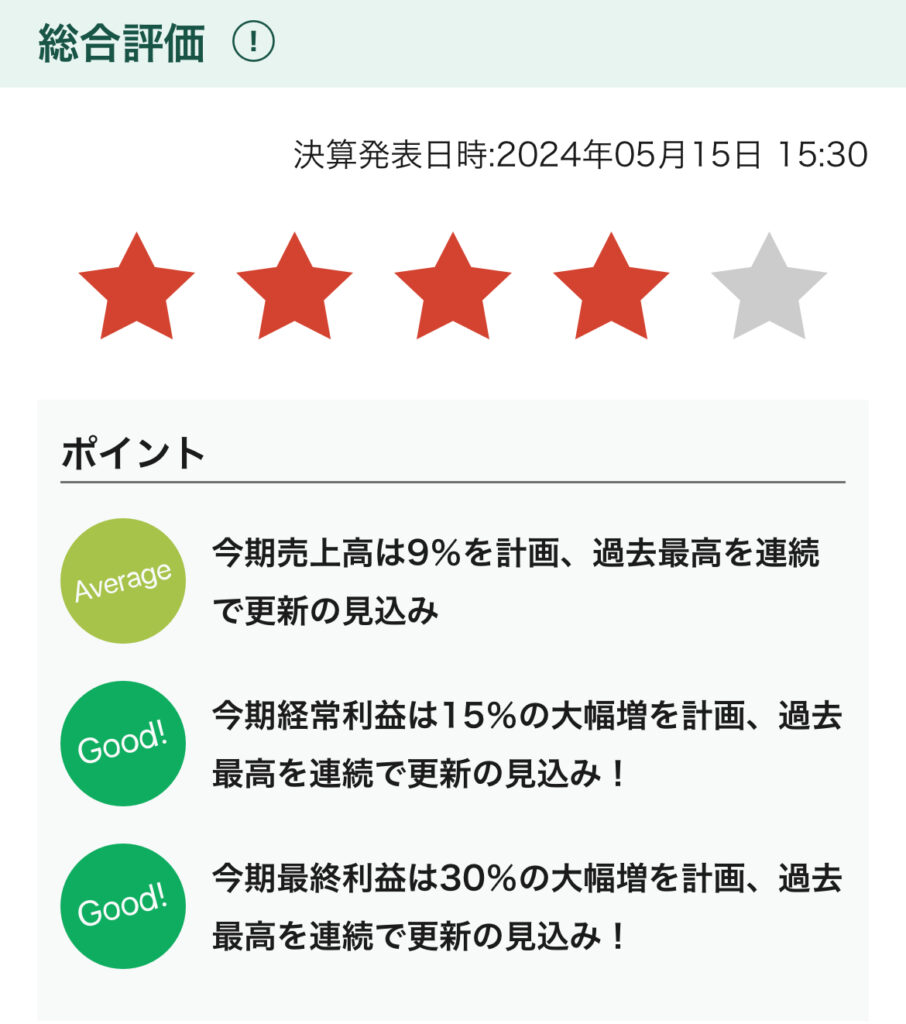This screenshot has height=1024, width=906.
Task: Tap the info icon beside 総合評価
Action: (x=253, y=42)
